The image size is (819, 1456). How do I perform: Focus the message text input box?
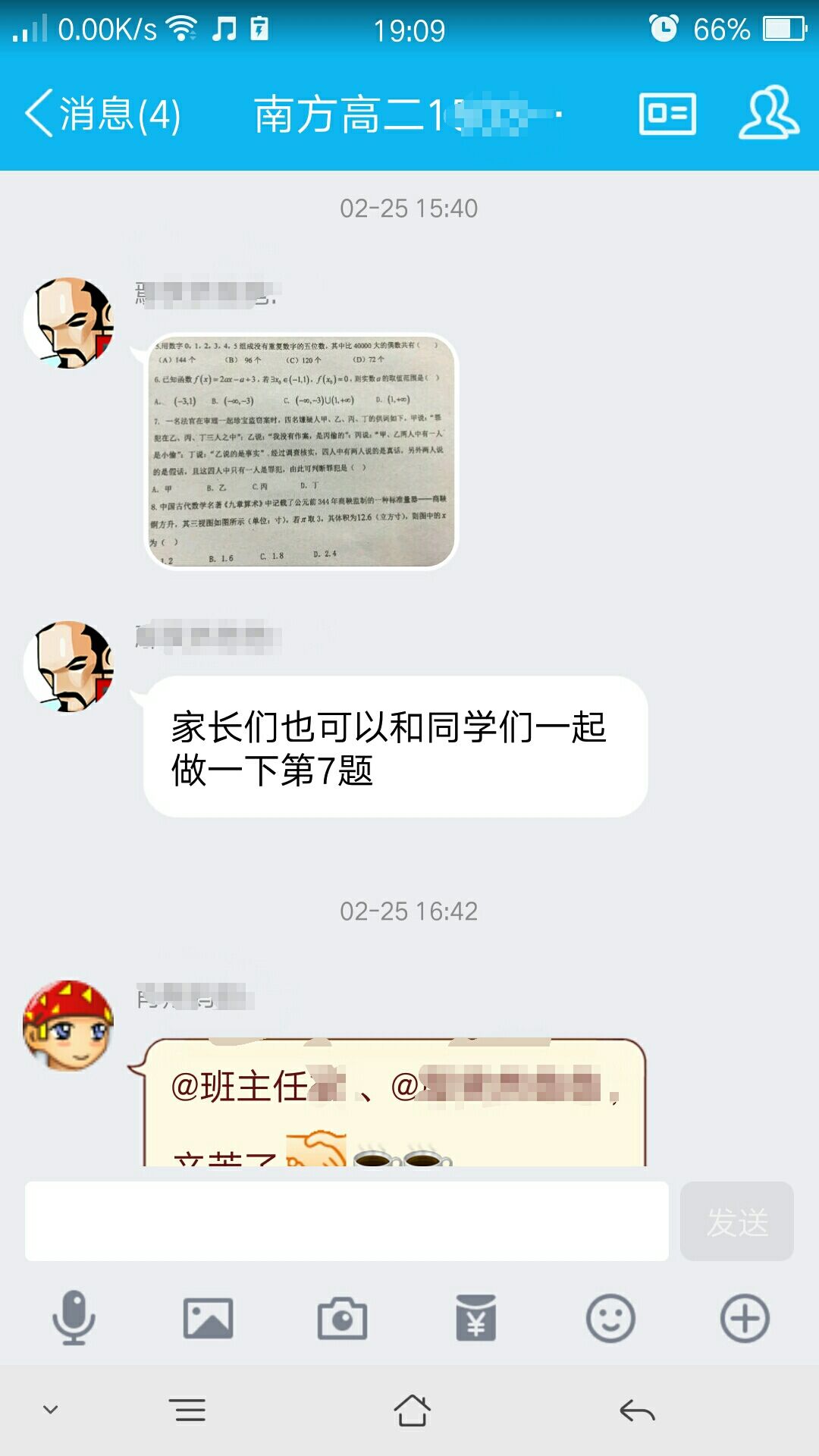click(347, 1221)
